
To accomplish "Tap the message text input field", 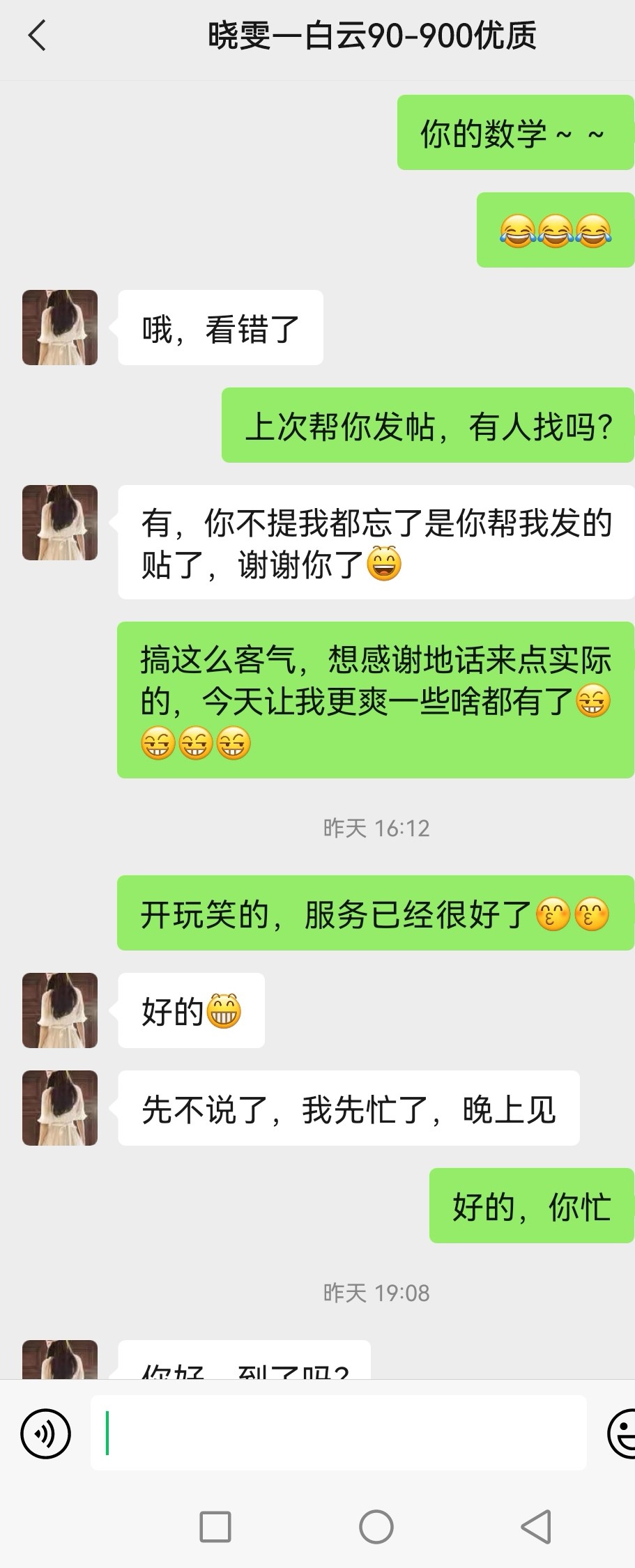I will (x=338, y=1434).
